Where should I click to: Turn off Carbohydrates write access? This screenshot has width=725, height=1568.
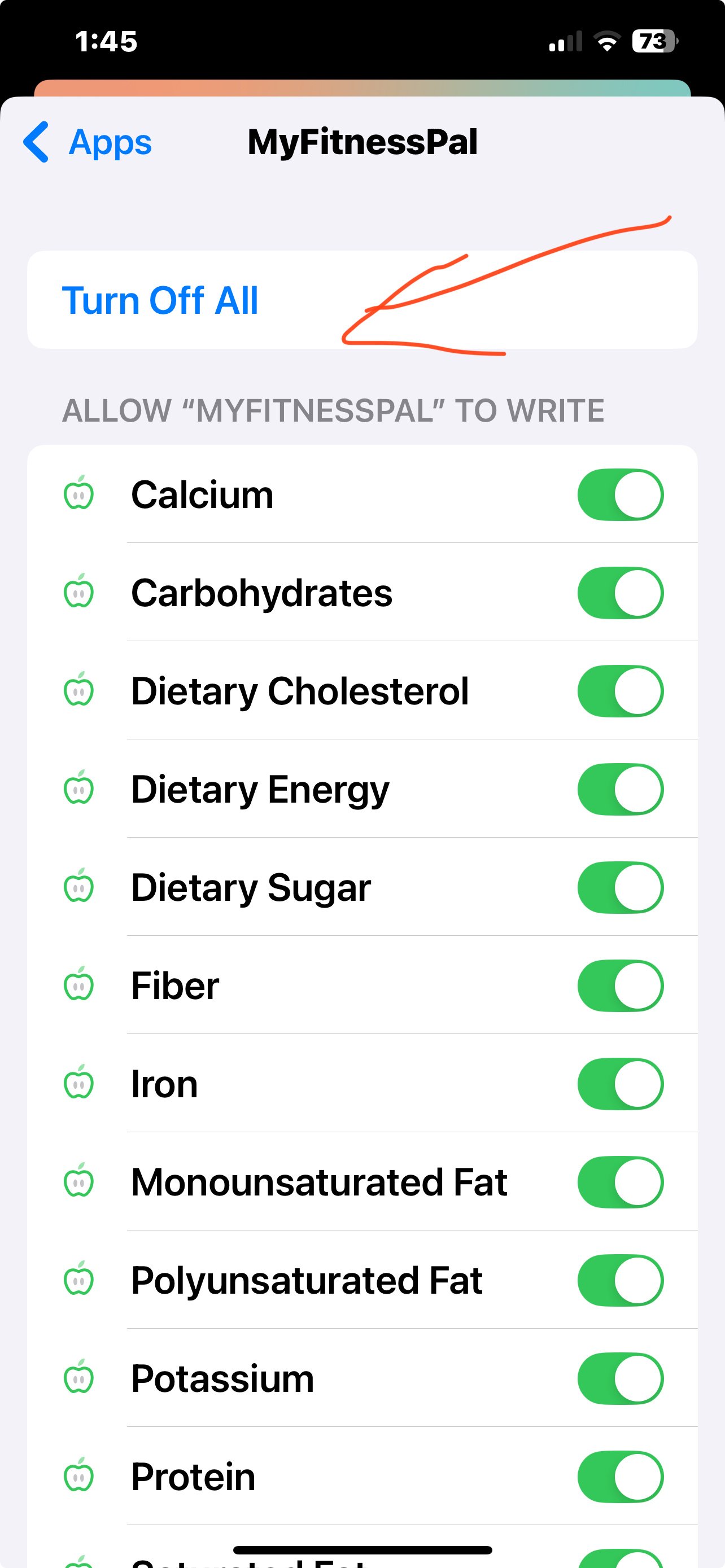tap(619, 593)
